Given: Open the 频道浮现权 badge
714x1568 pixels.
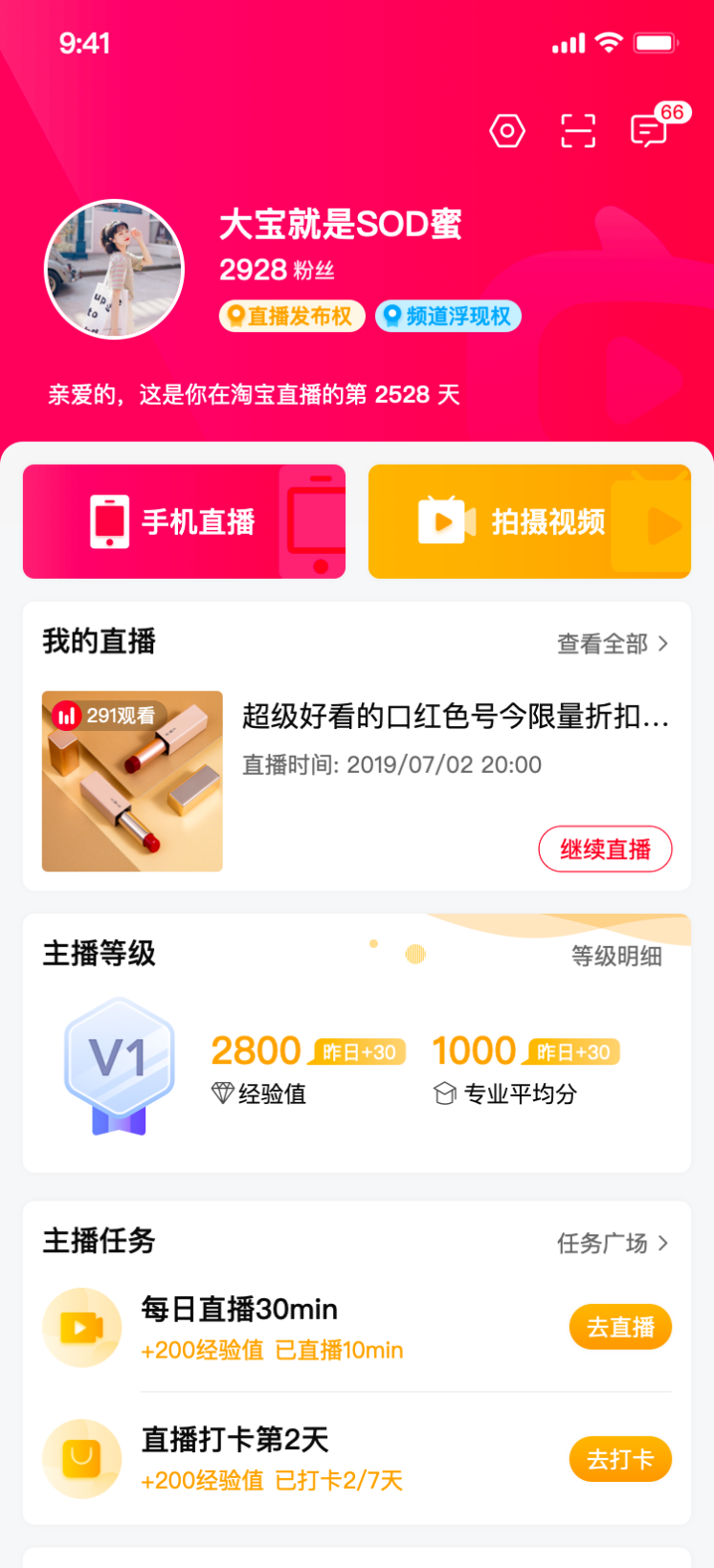Looking at the screenshot, I should (448, 316).
